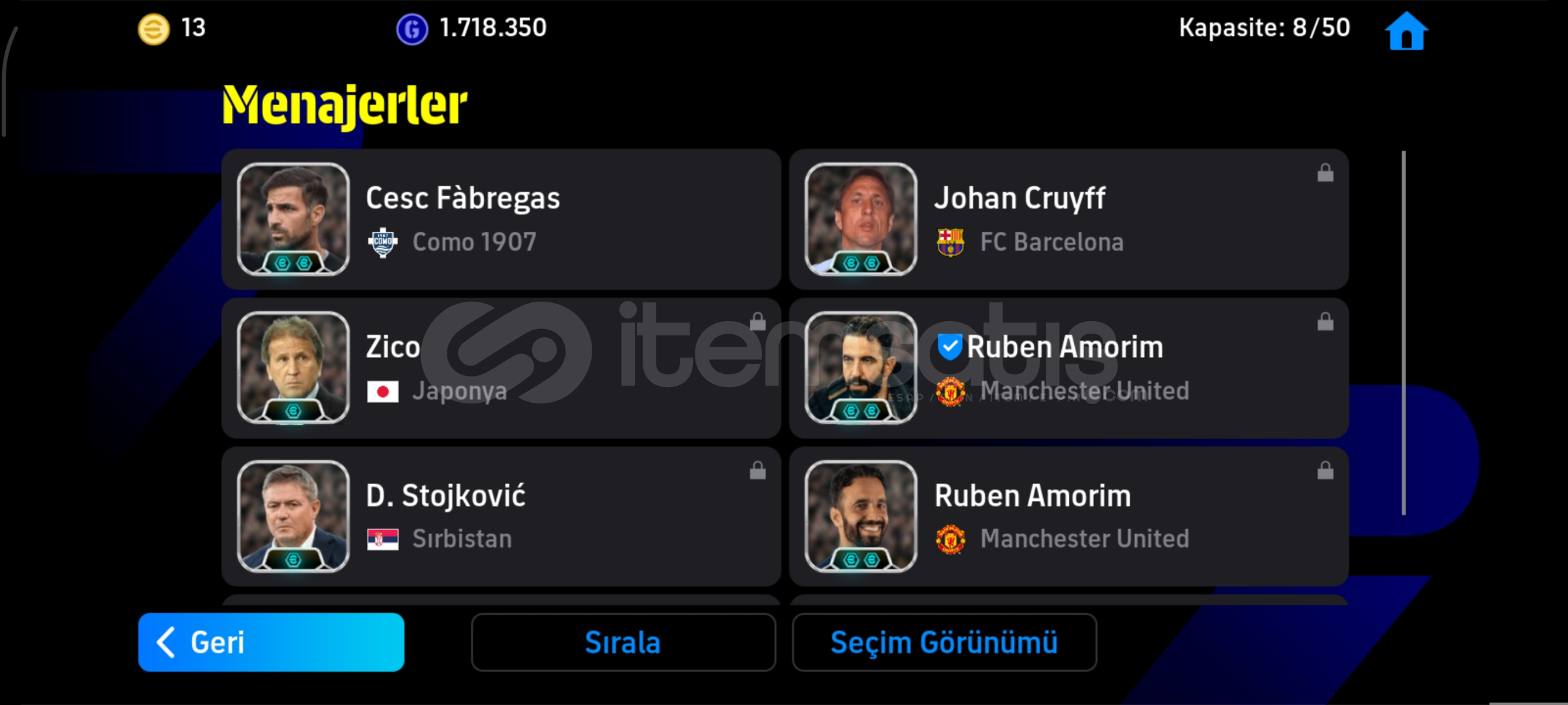Go to the home screen icon
This screenshot has width=1568, height=705.
(x=1406, y=31)
